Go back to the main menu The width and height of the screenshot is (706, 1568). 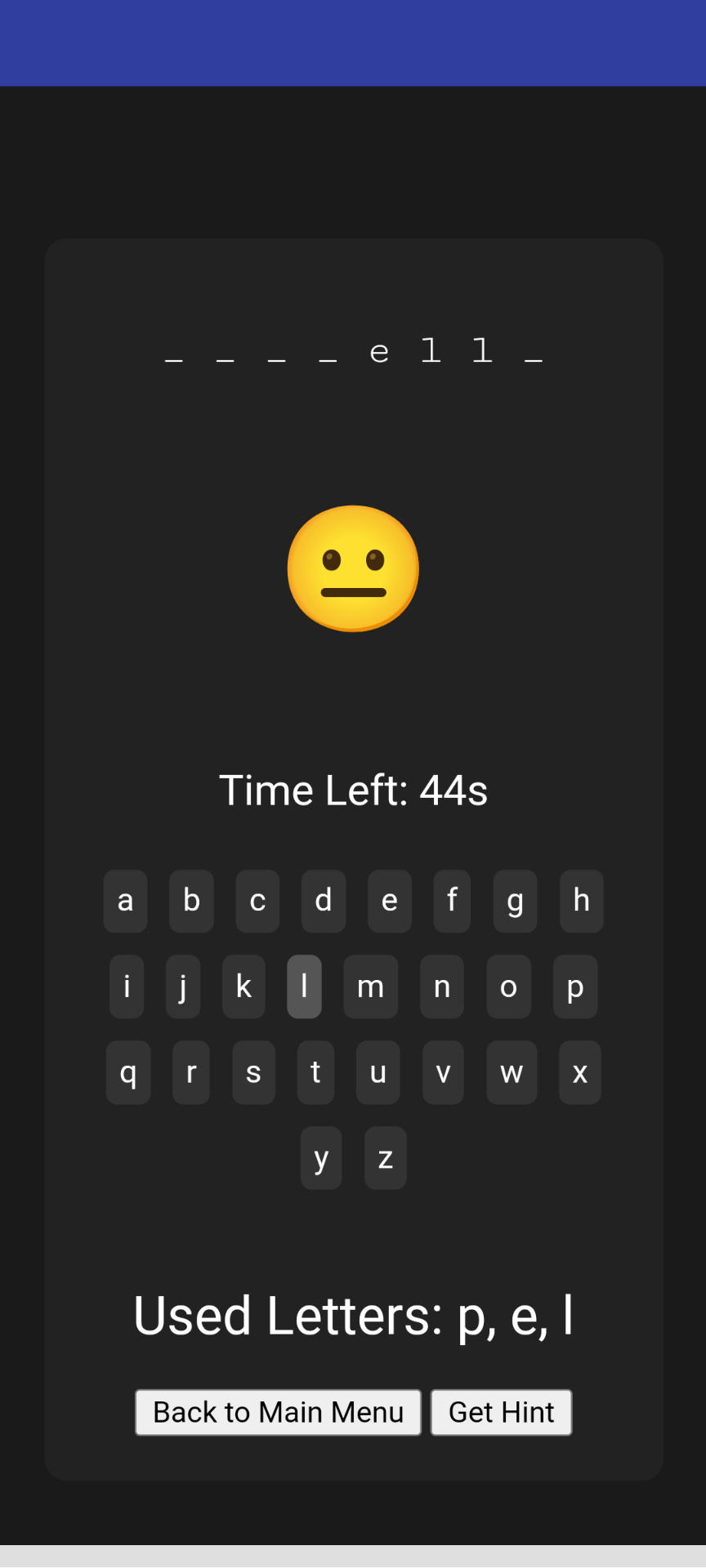[x=278, y=1412]
